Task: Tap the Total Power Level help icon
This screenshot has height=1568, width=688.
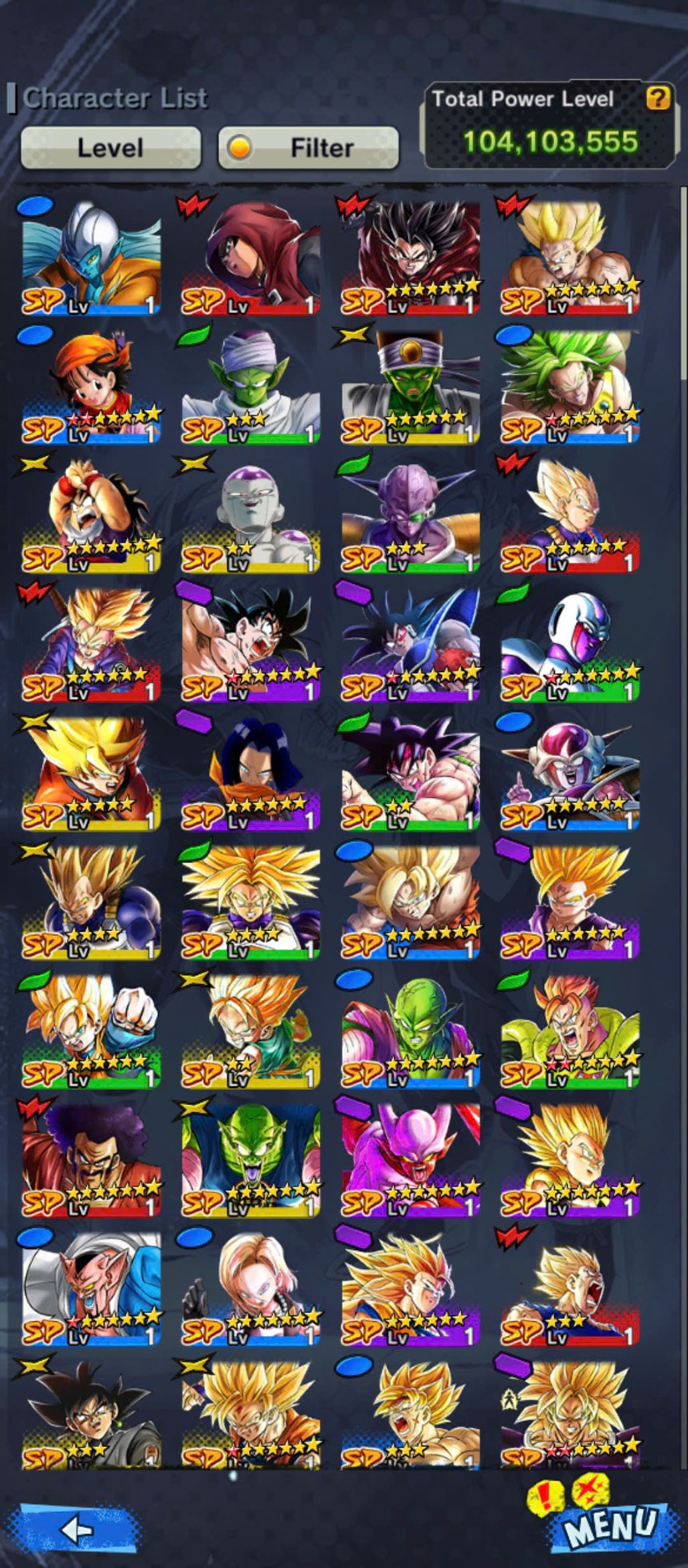Action: pyautogui.click(x=657, y=98)
